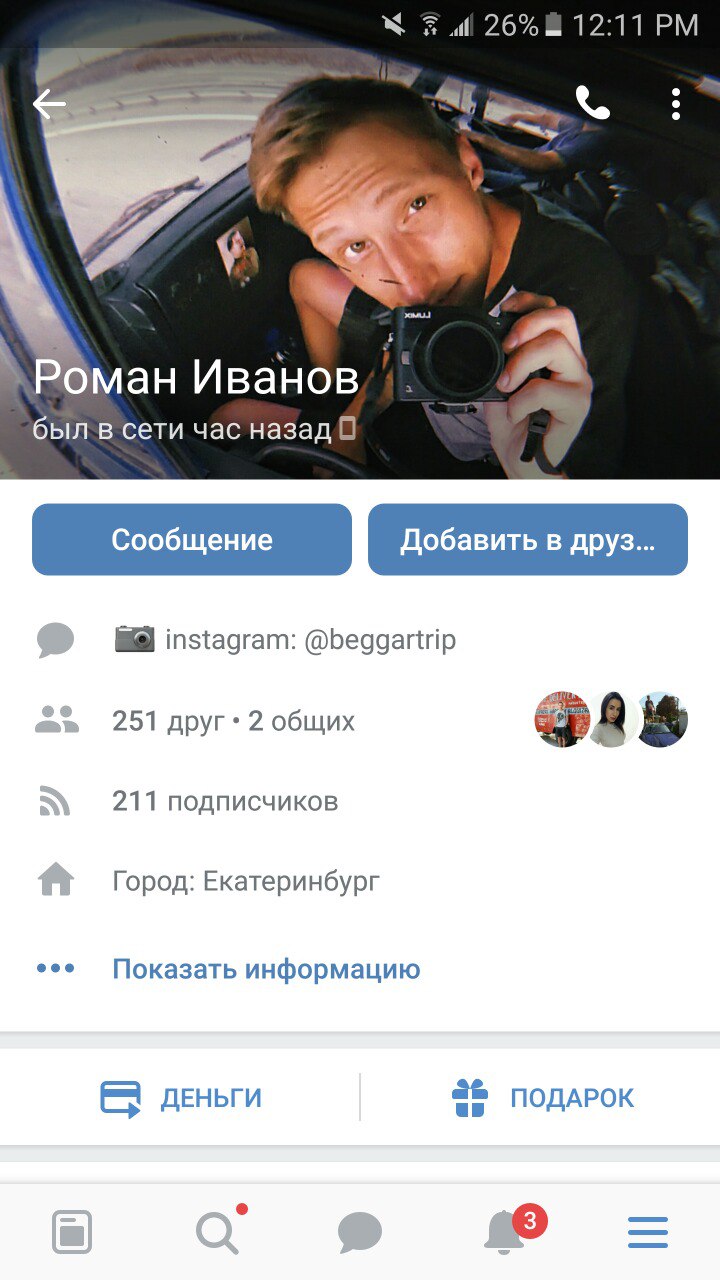The image size is (720, 1280).
Task: Expand Показать информацию link
Action: [x=266, y=969]
